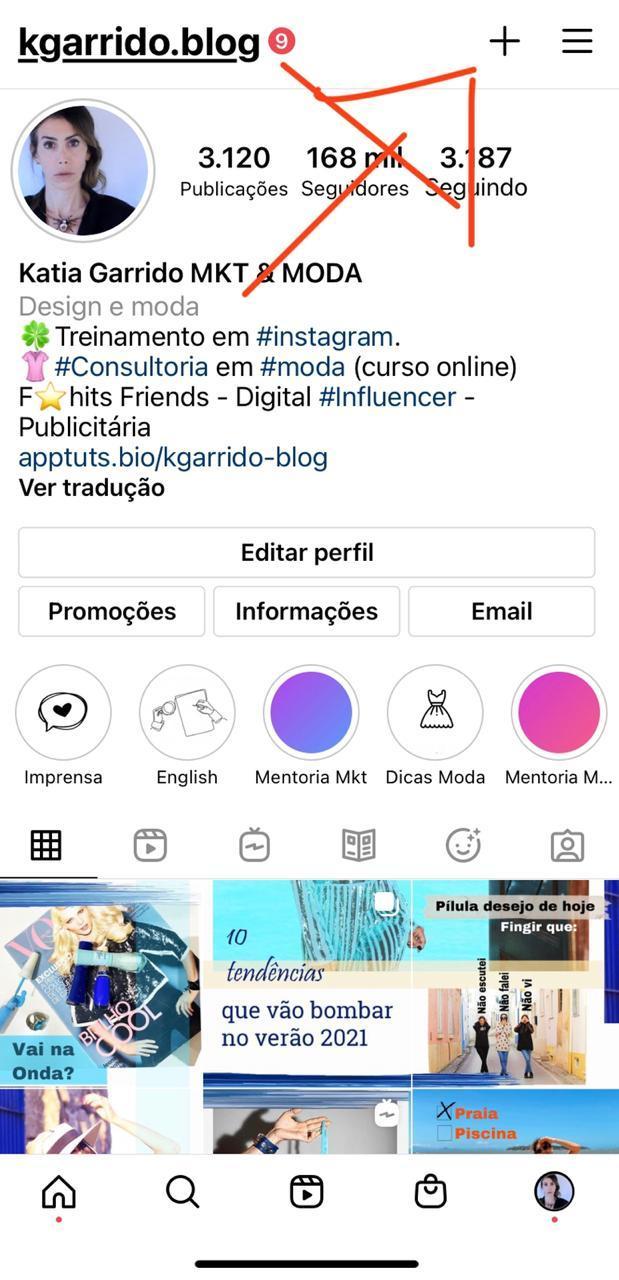
Task: Tap the Editar perfil button
Action: [x=307, y=553]
